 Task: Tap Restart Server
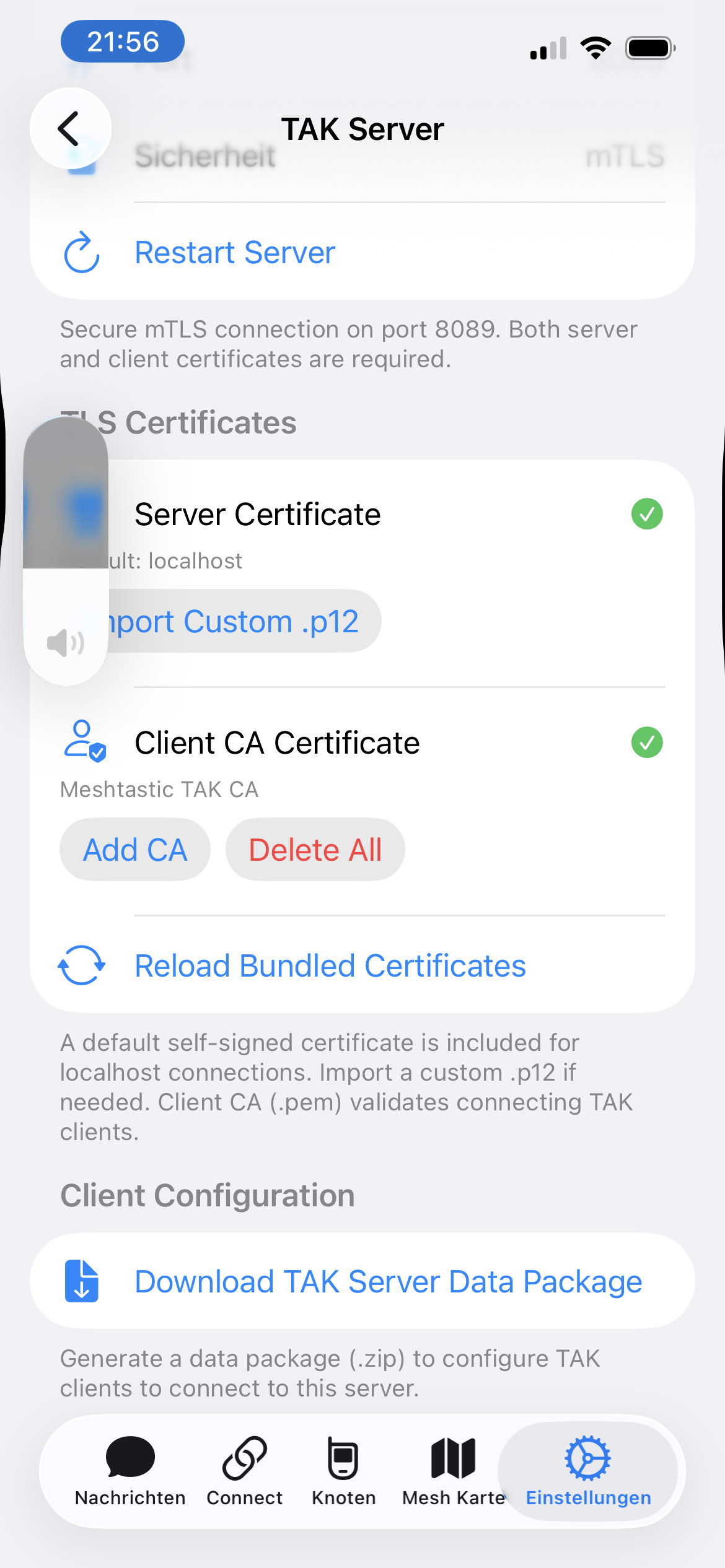[x=234, y=253]
